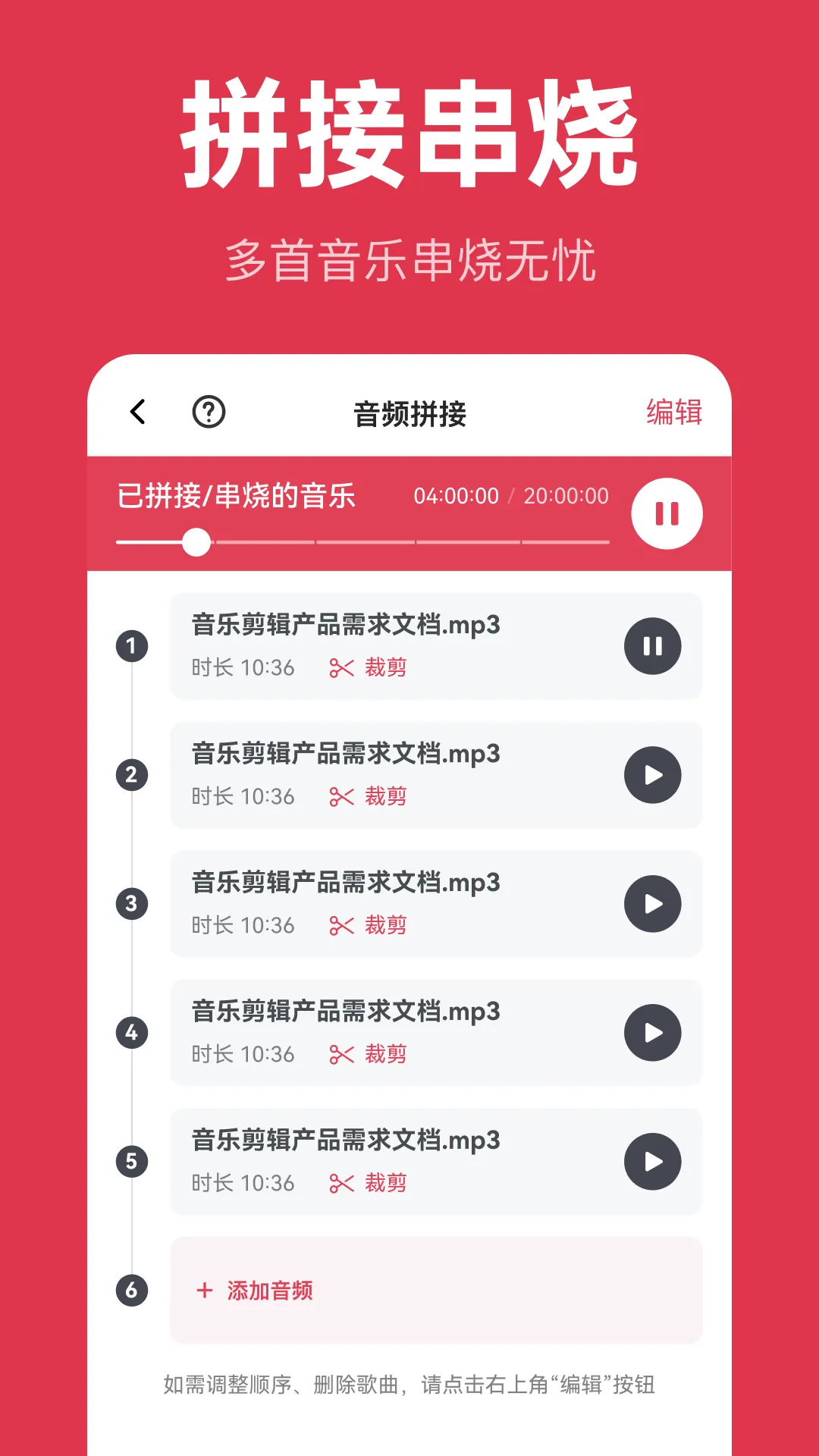Image resolution: width=819 pixels, height=1456 pixels.
Task: Pause the main playback of 已拼接/串烧的音乐
Action: [x=667, y=513]
